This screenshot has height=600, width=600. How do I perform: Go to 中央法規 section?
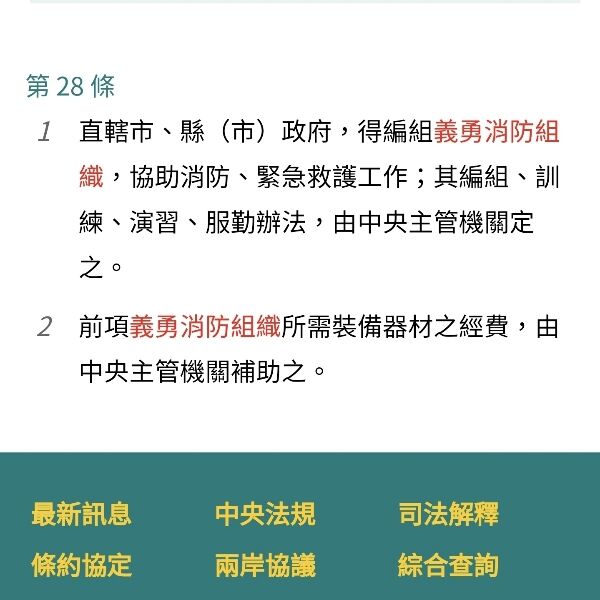(265, 515)
